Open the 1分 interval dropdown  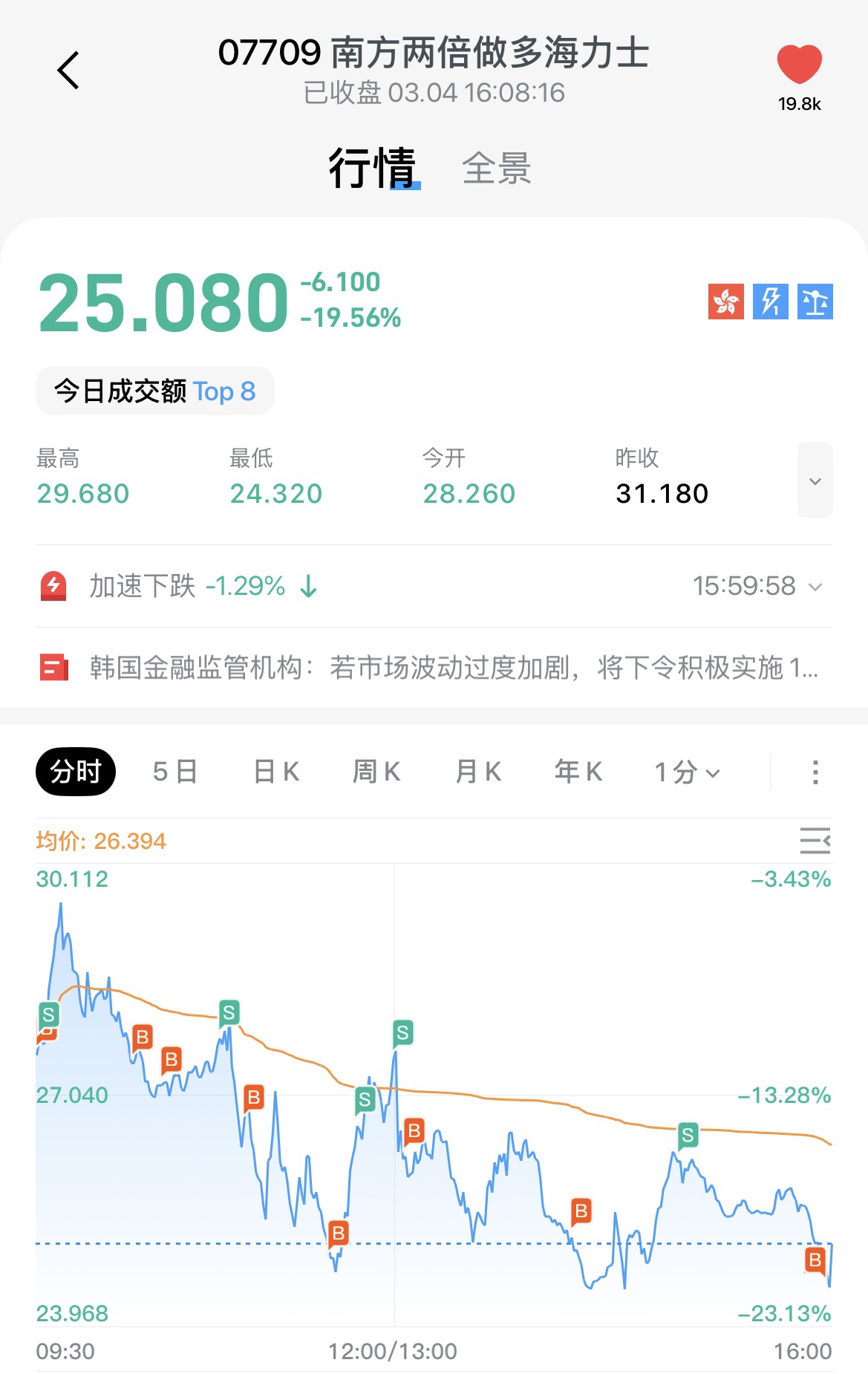click(687, 772)
